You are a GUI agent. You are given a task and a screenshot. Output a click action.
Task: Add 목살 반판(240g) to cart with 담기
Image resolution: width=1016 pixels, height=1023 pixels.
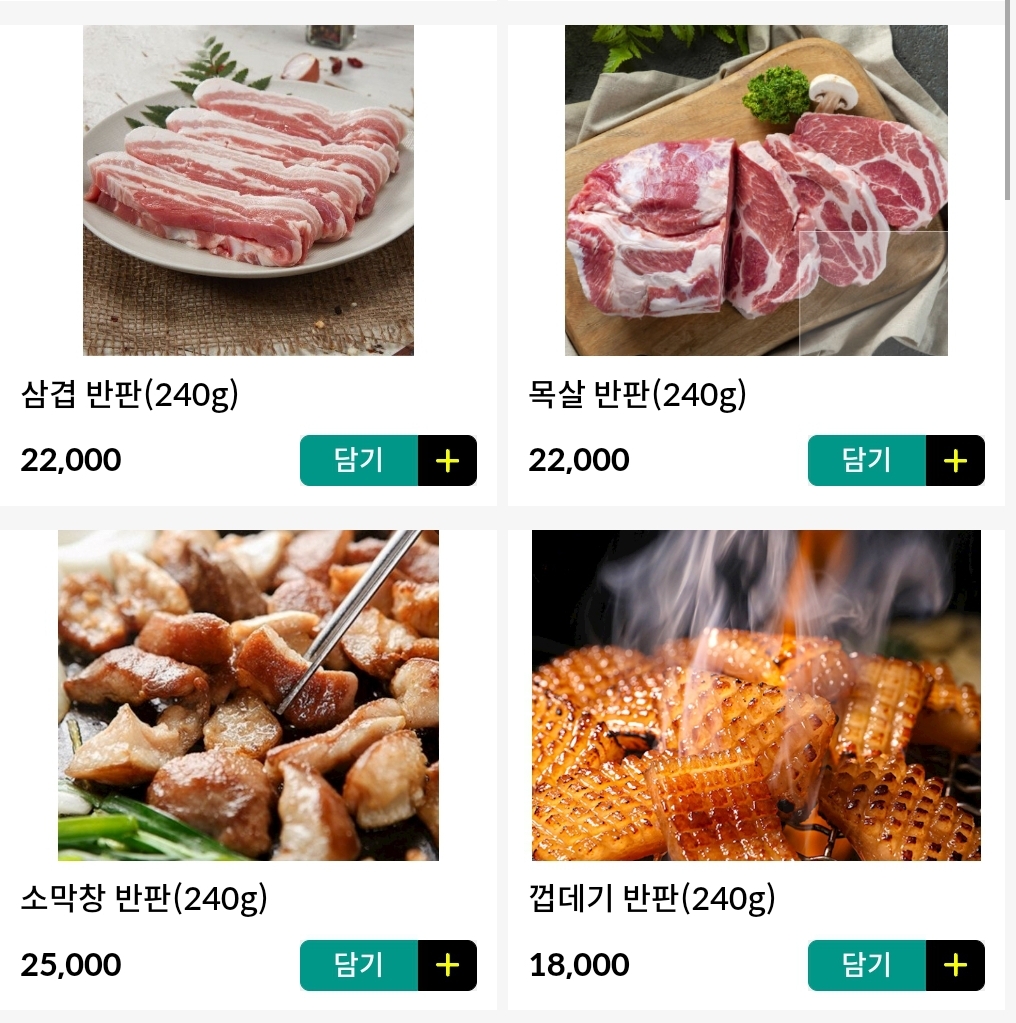(x=867, y=461)
